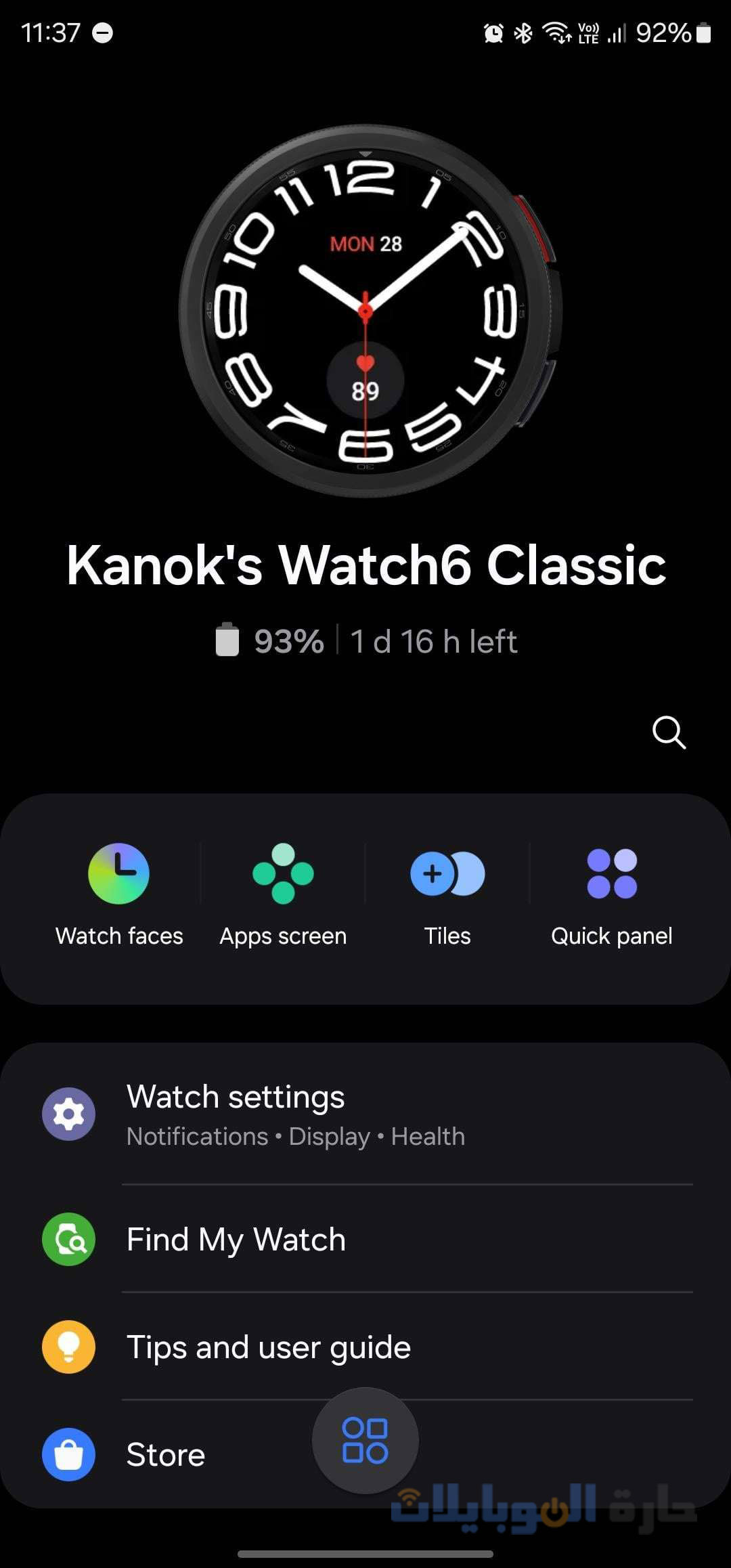Open Apps screen settings
Viewport: 731px width, 1568px height.
tap(283, 894)
